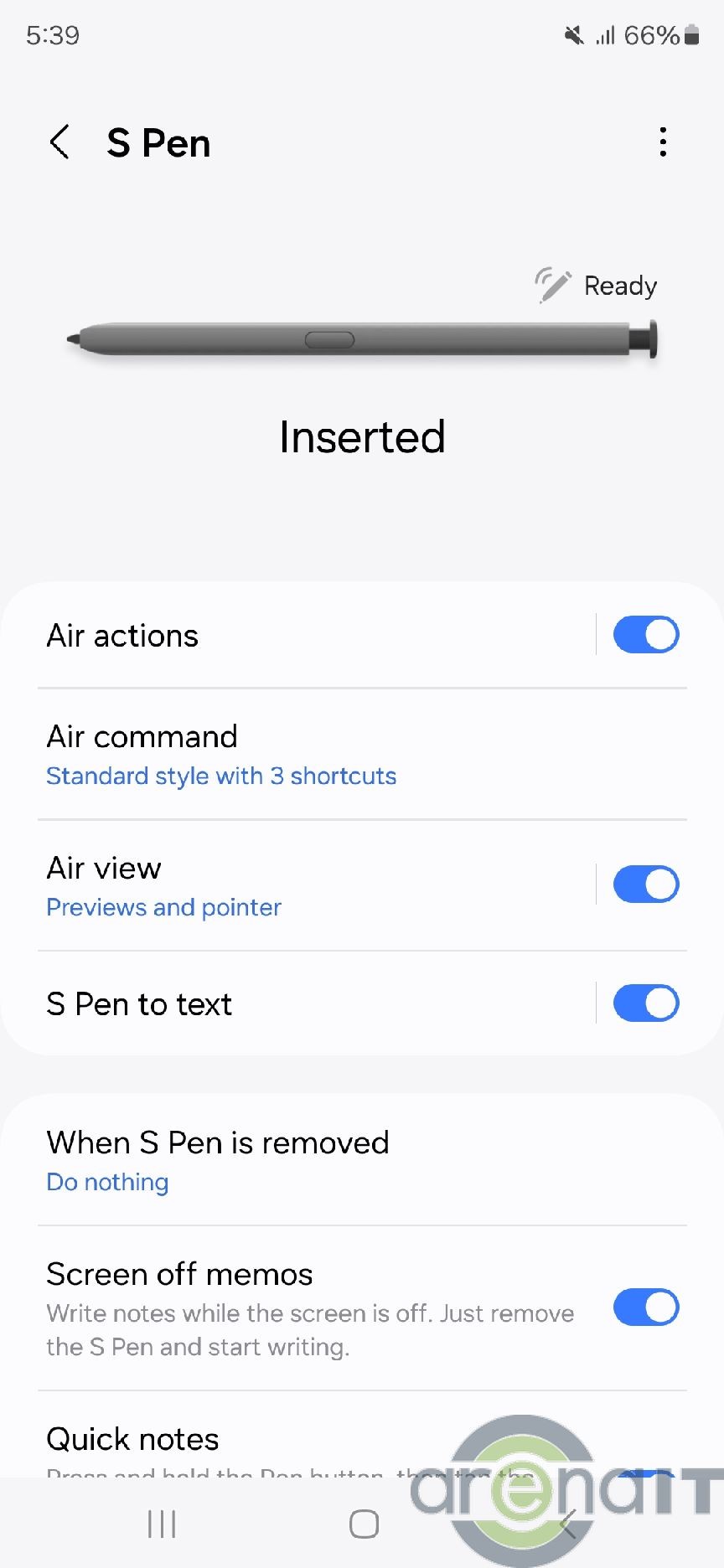Viewport: 724px width, 1568px height.
Task: Turn off the Air actions switch
Action: click(645, 635)
